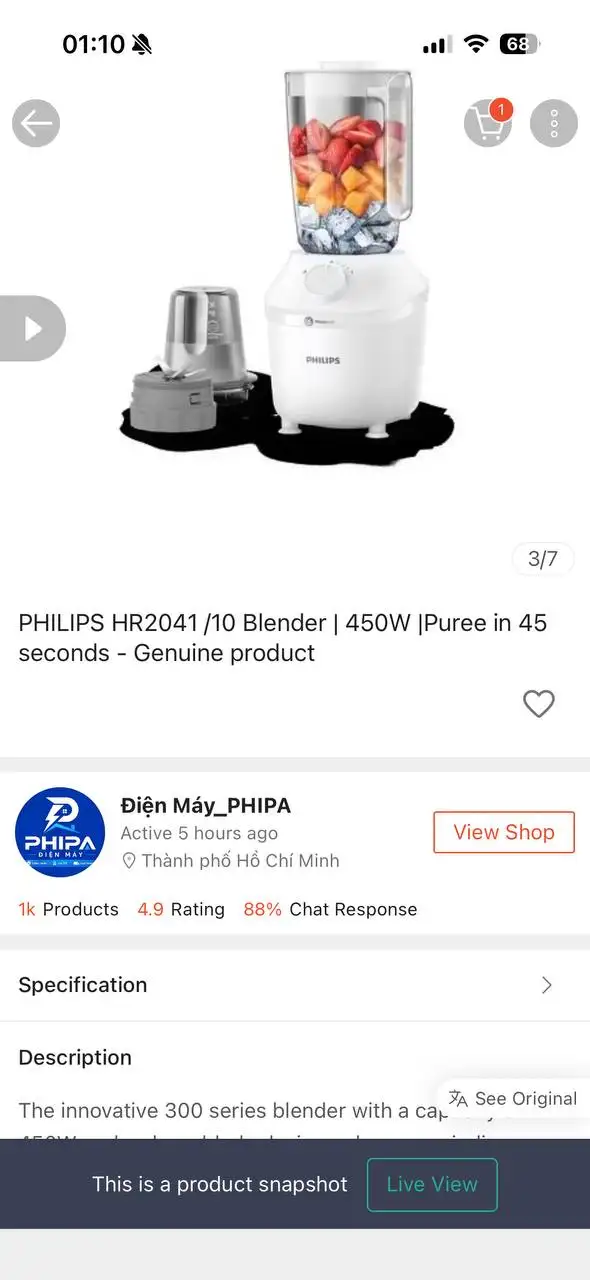This screenshot has width=590, height=1280.
Task: Open Live View of the product
Action: point(432,1184)
